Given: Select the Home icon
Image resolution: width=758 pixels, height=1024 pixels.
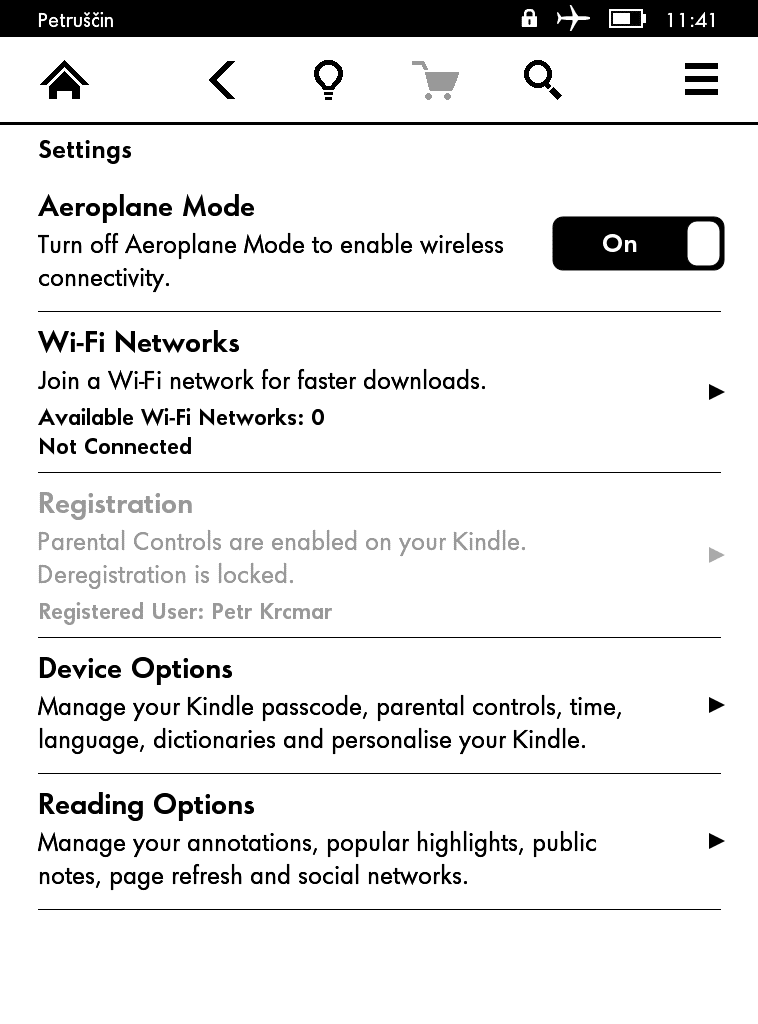Looking at the screenshot, I should click(x=64, y=80).
